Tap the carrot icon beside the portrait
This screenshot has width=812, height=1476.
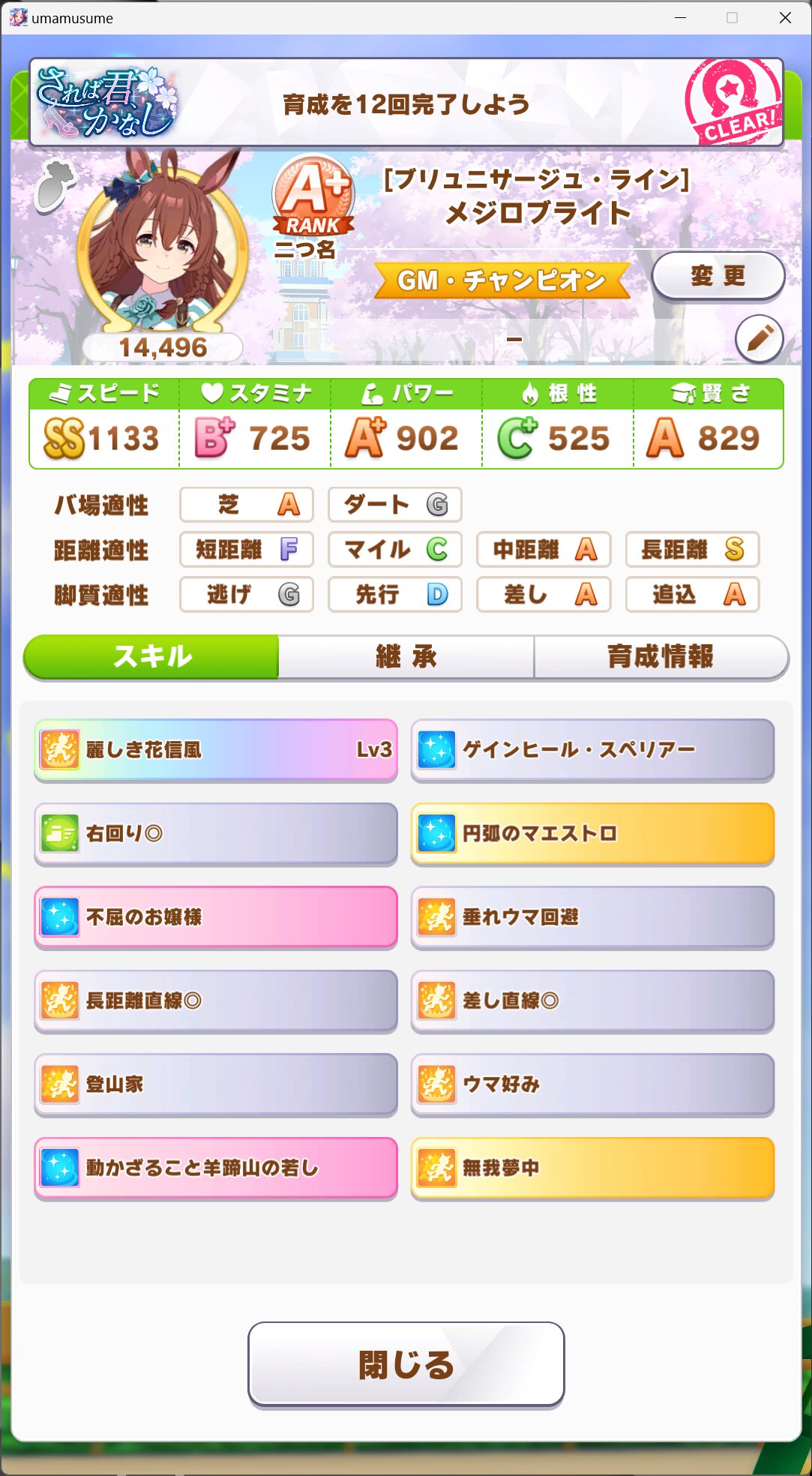tap(55, 187)
